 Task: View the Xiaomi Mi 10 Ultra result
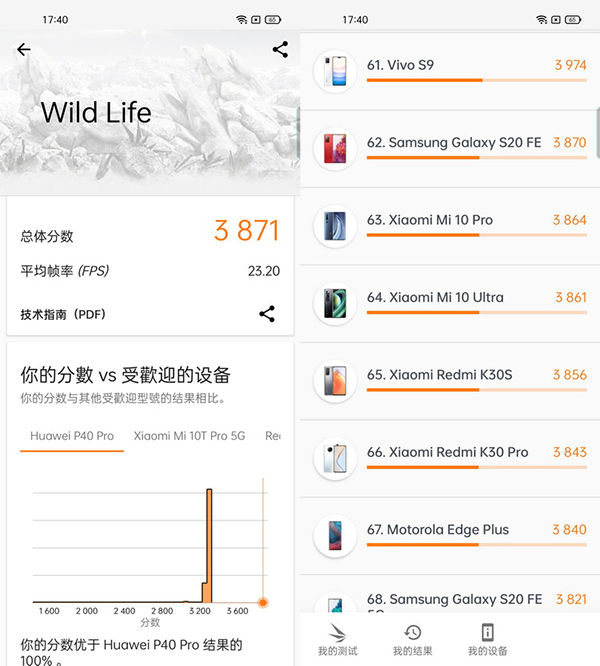(450, 303)
